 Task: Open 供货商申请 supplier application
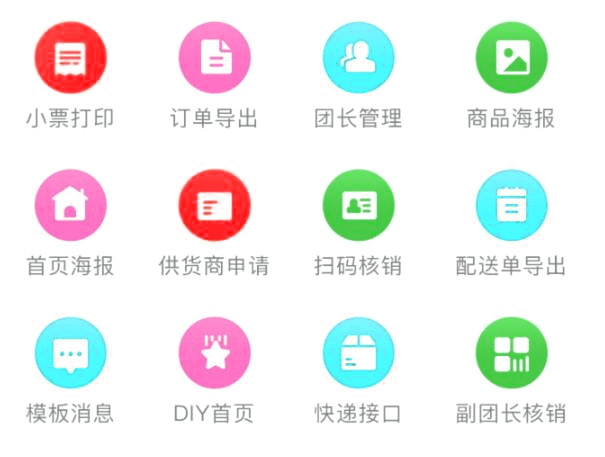click(x=214, y=205)
